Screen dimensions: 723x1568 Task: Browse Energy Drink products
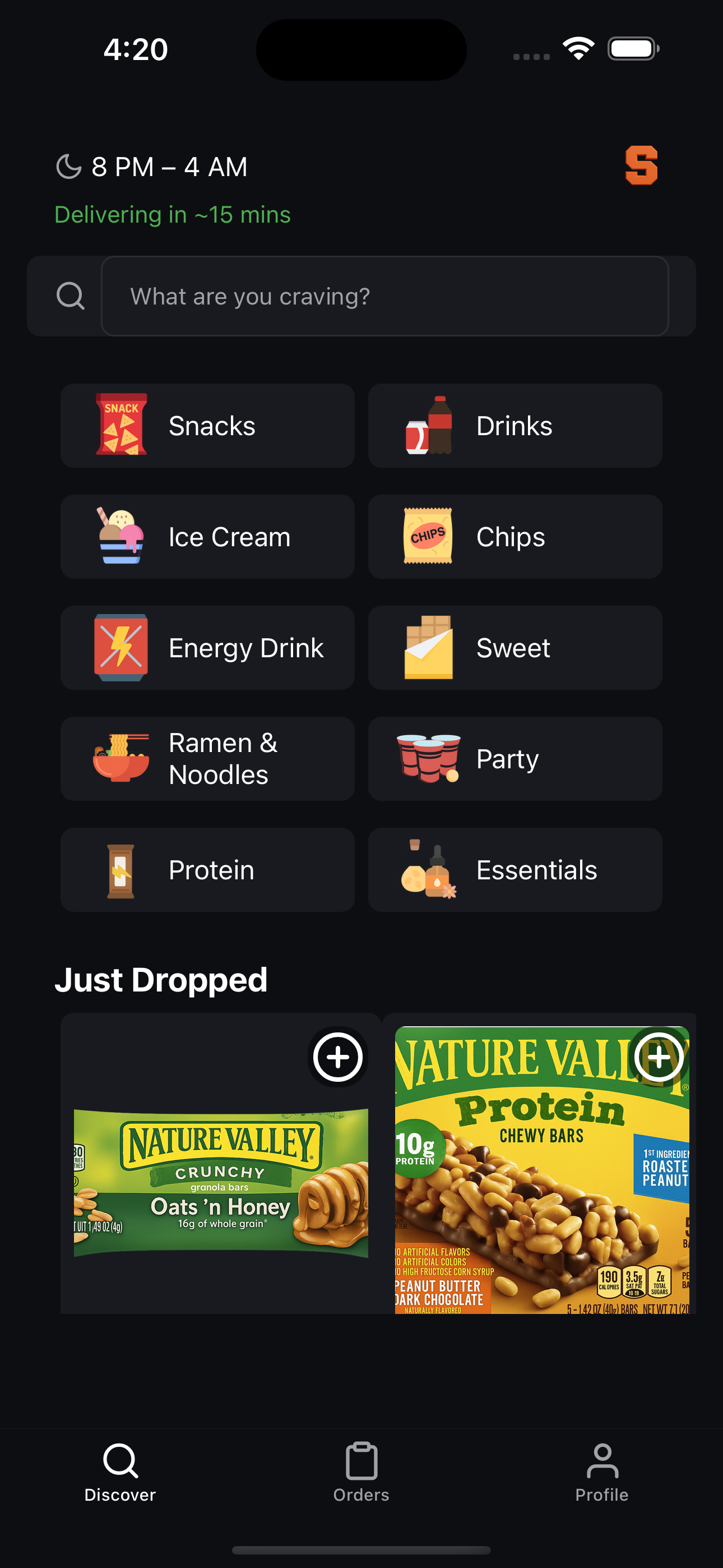coord(207,648)
